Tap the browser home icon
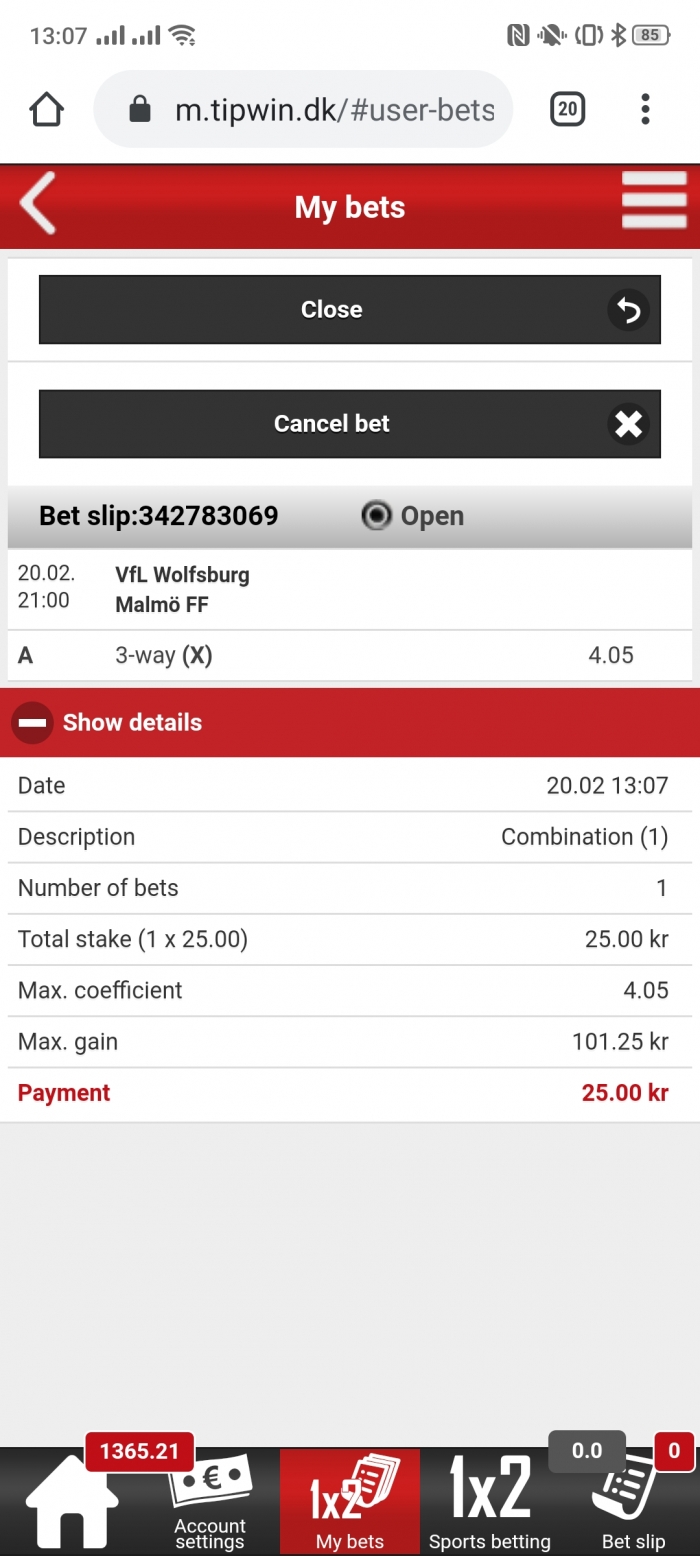This screenshot has width=700, height=1556. [x=47, y=109]
